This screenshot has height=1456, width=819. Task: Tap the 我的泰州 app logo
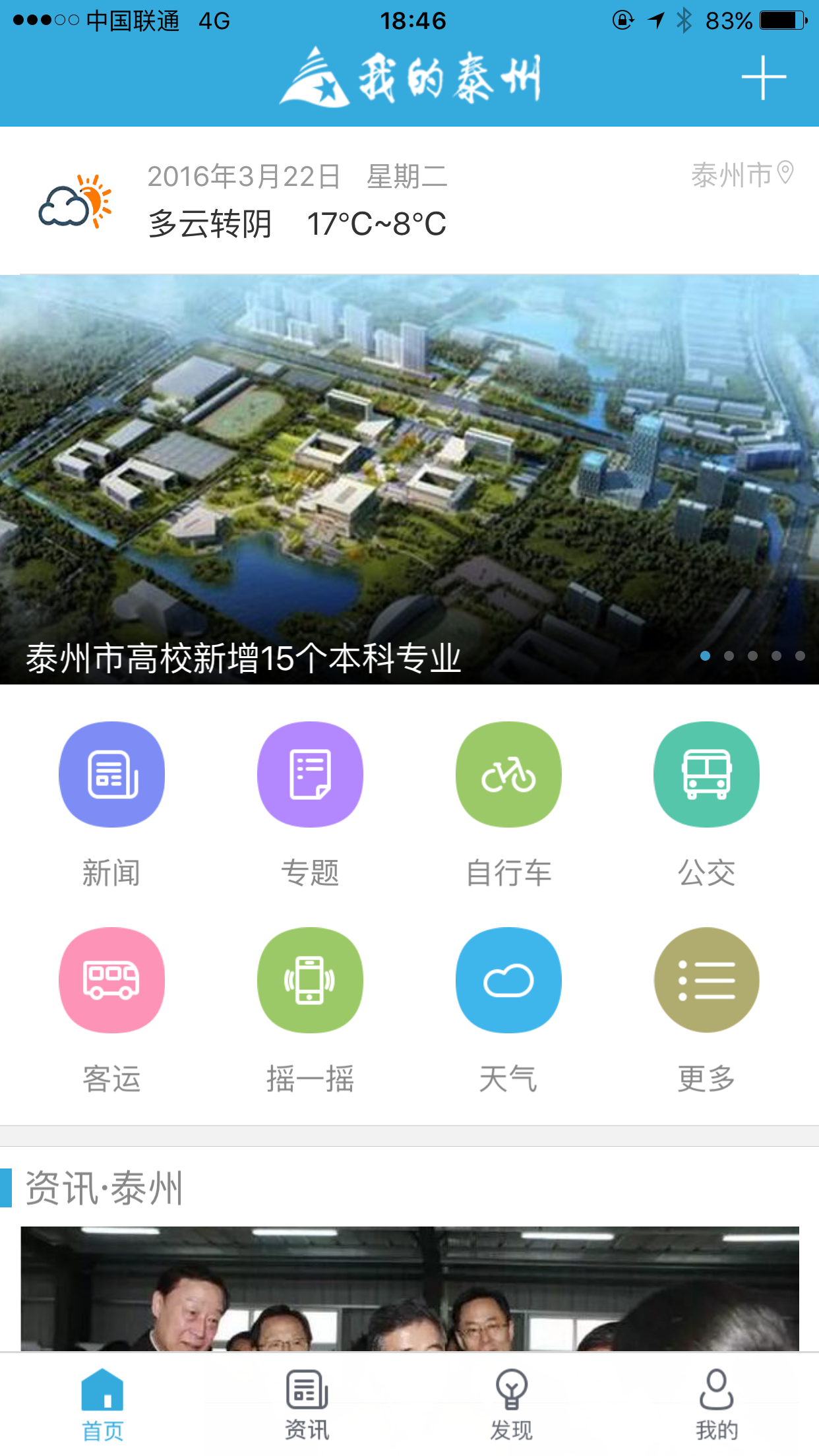409,77
